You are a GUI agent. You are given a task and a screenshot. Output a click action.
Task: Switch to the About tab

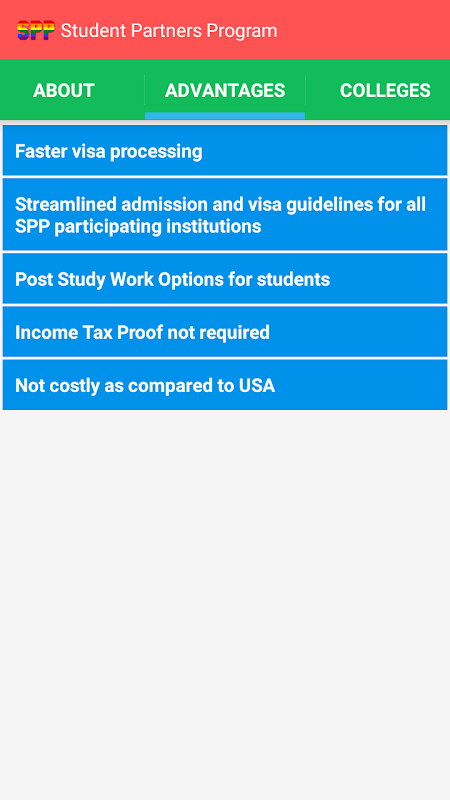64,90
